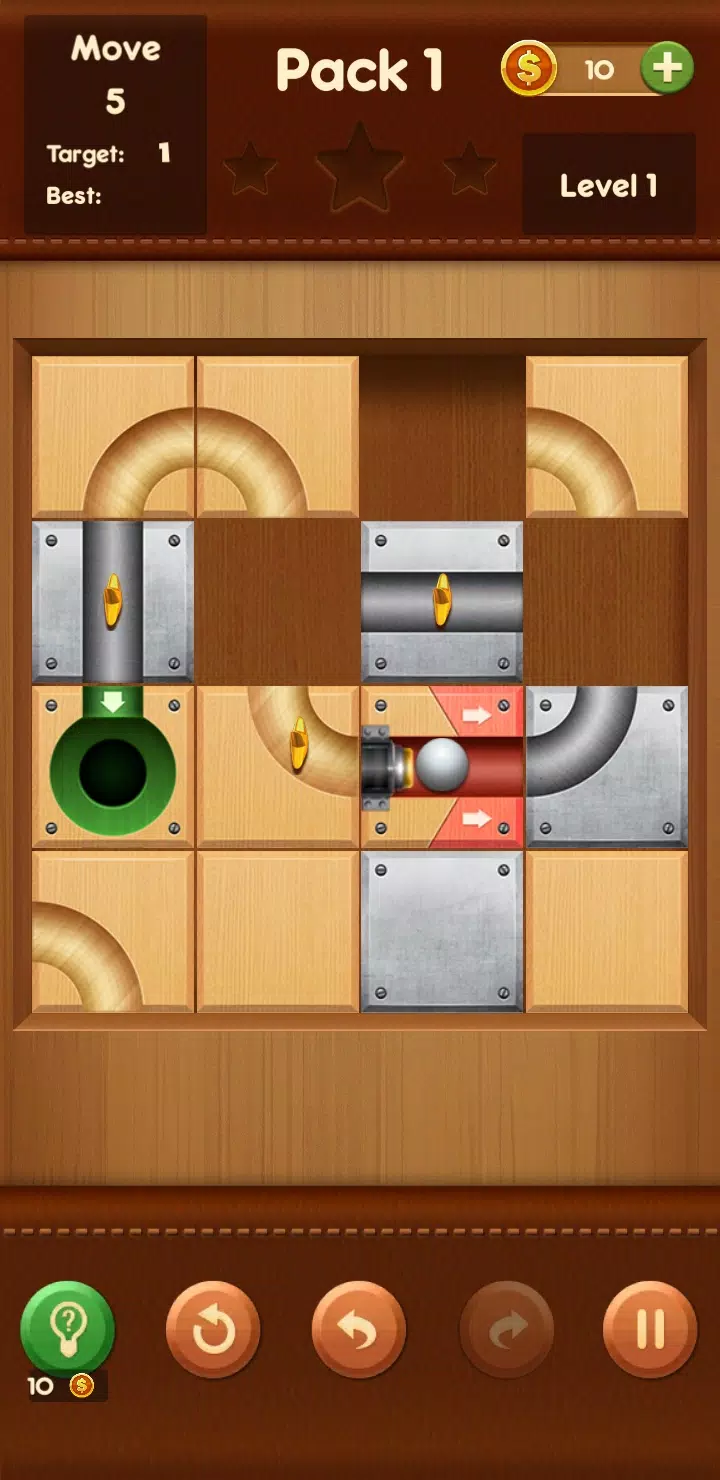The width and height of the screenshot is (720, 1480).
Task: Restart the level with the circular arrow
Action: pyautogui.click(x=213, y=1330)
